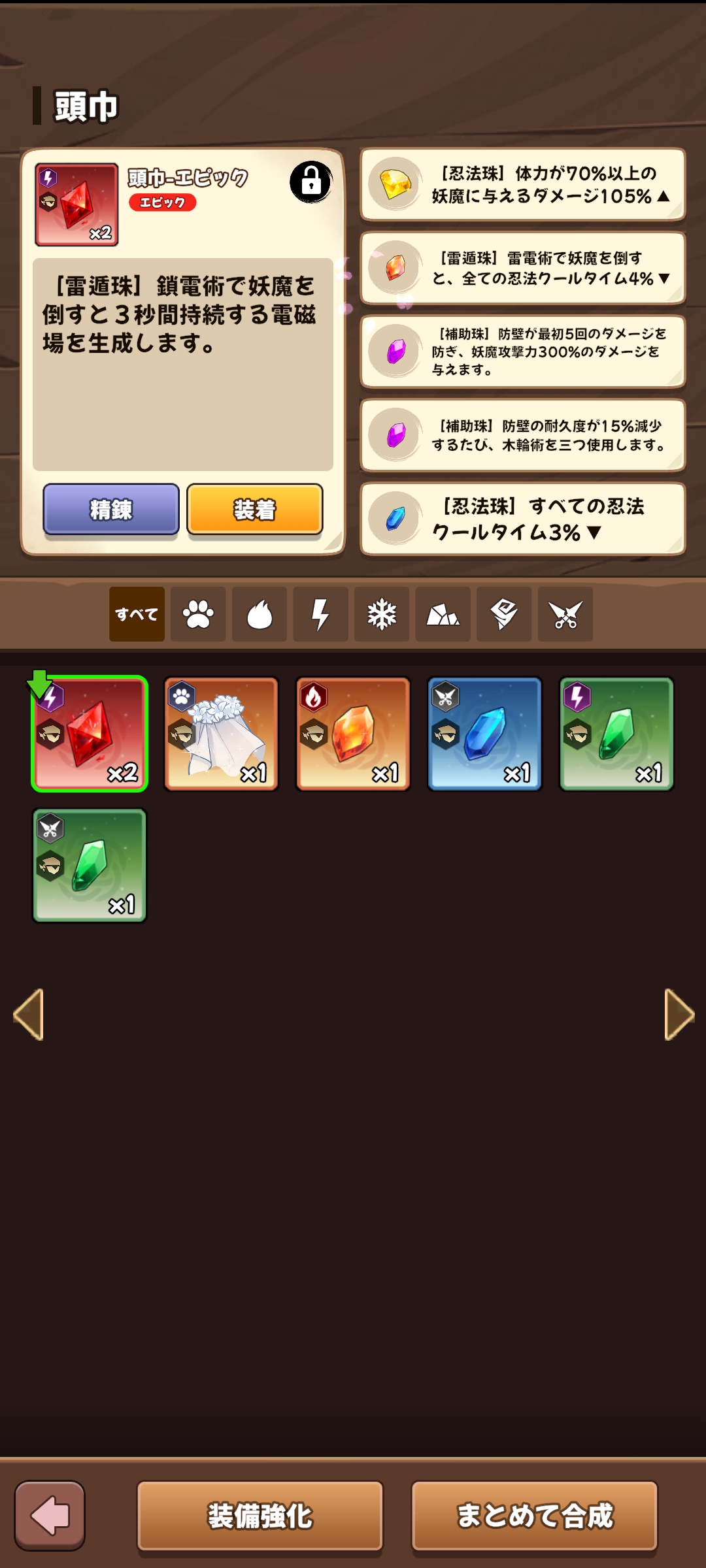The height and width of the screenshot is (1568, 706).
Task: Tap まとめて合成 bulk synthesis
Action: [x=534, y=1516]
